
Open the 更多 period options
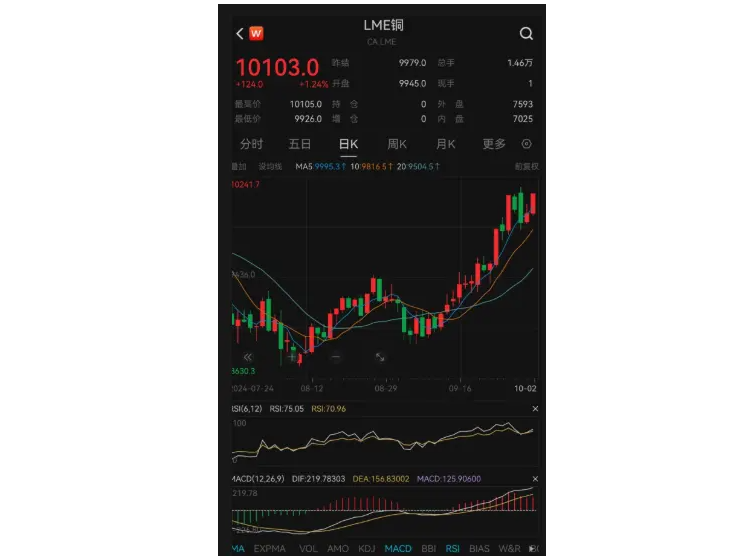494,144
